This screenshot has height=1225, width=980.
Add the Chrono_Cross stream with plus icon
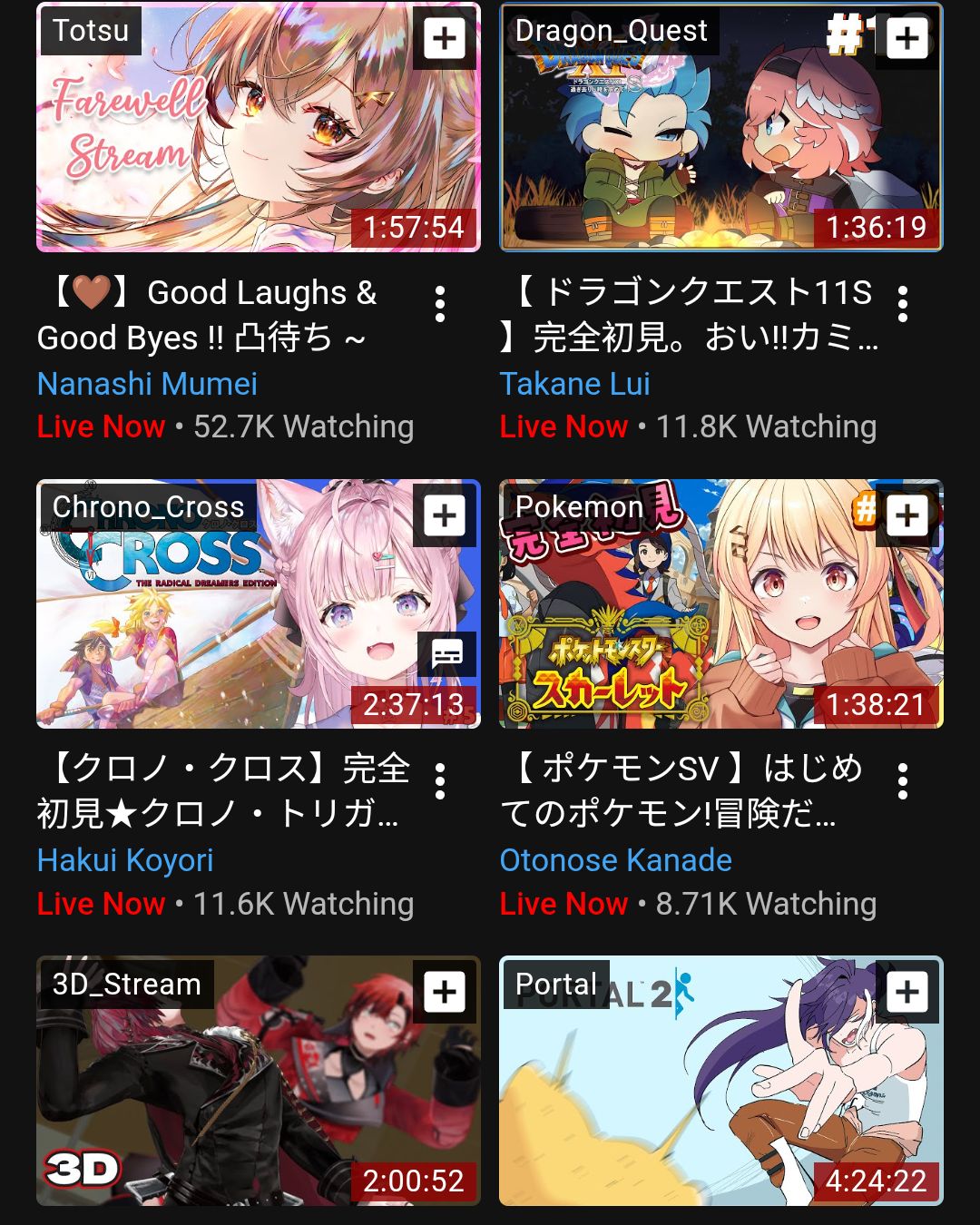pyautogui.click(x=445, y=515)
